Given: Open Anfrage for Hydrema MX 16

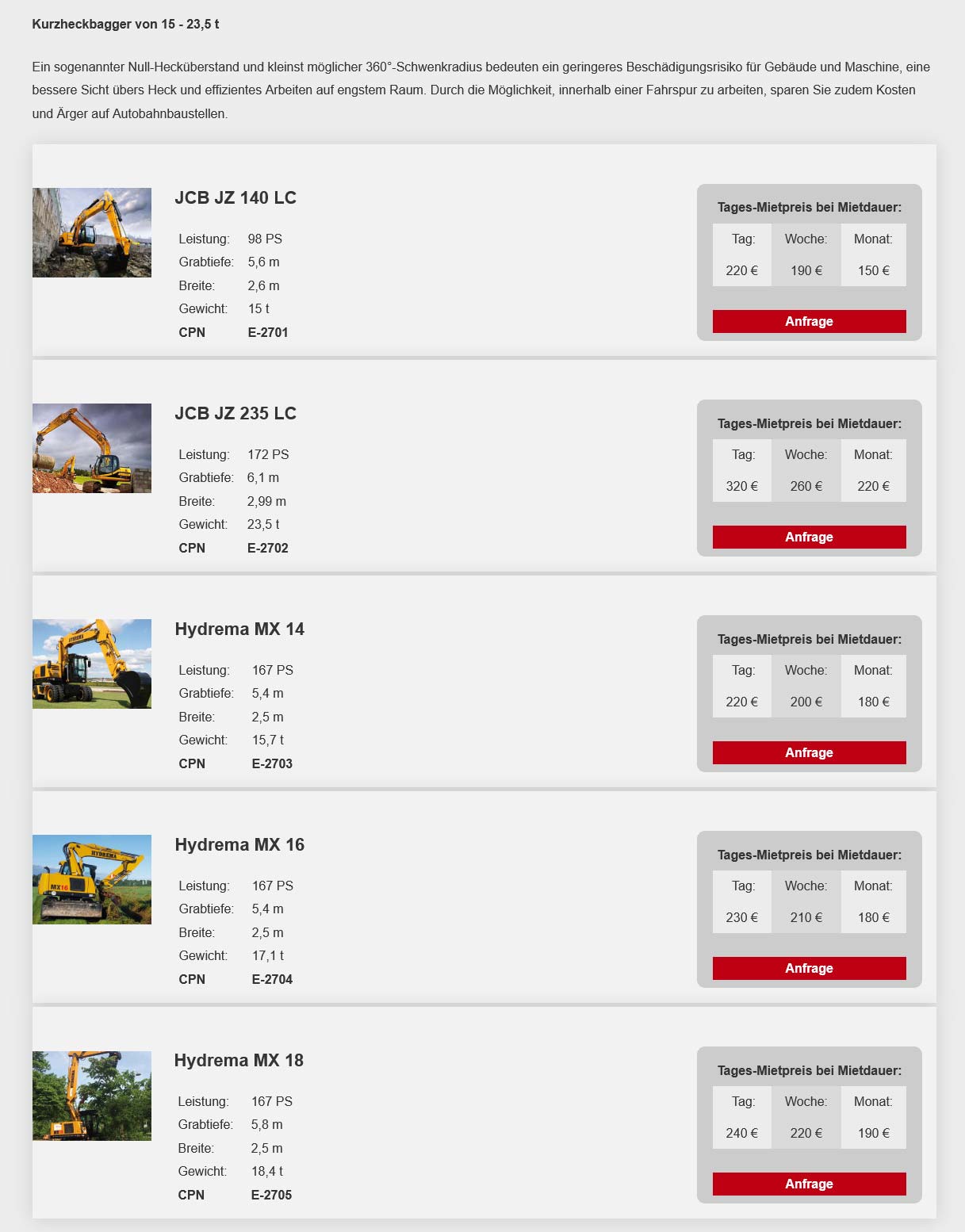Looking at the screenshot, I should click(809, 968).
